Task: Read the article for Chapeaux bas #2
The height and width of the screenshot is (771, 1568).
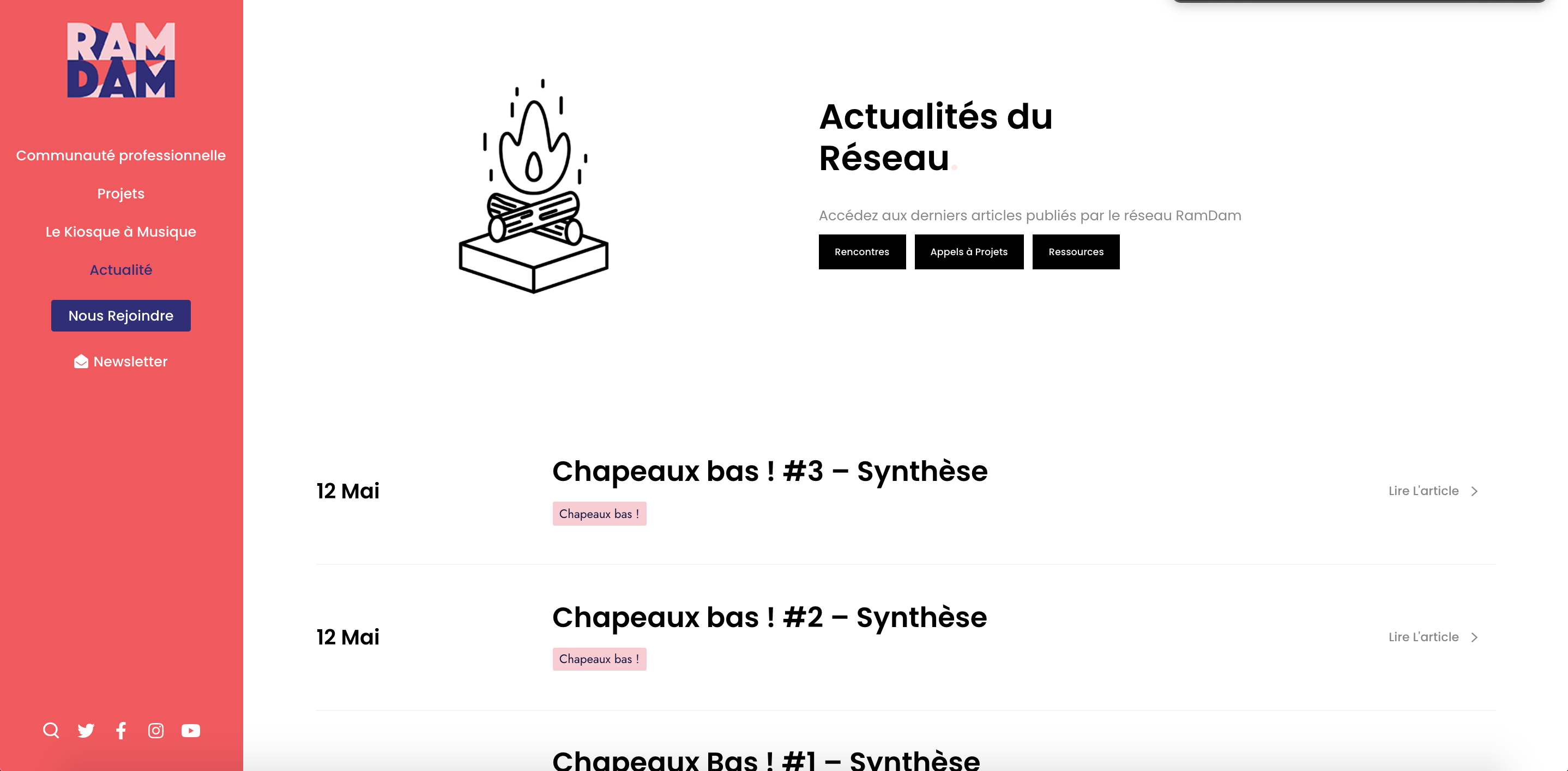Action: [1432, 637]
